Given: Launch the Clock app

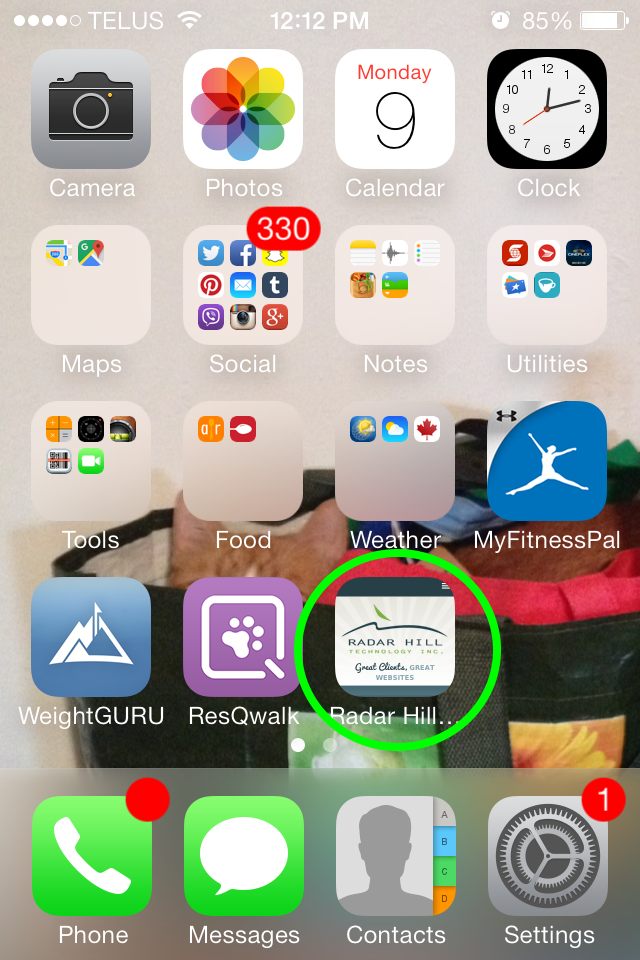Looking at the screenshot, I should pyautogui.click(x=547, y=109).
